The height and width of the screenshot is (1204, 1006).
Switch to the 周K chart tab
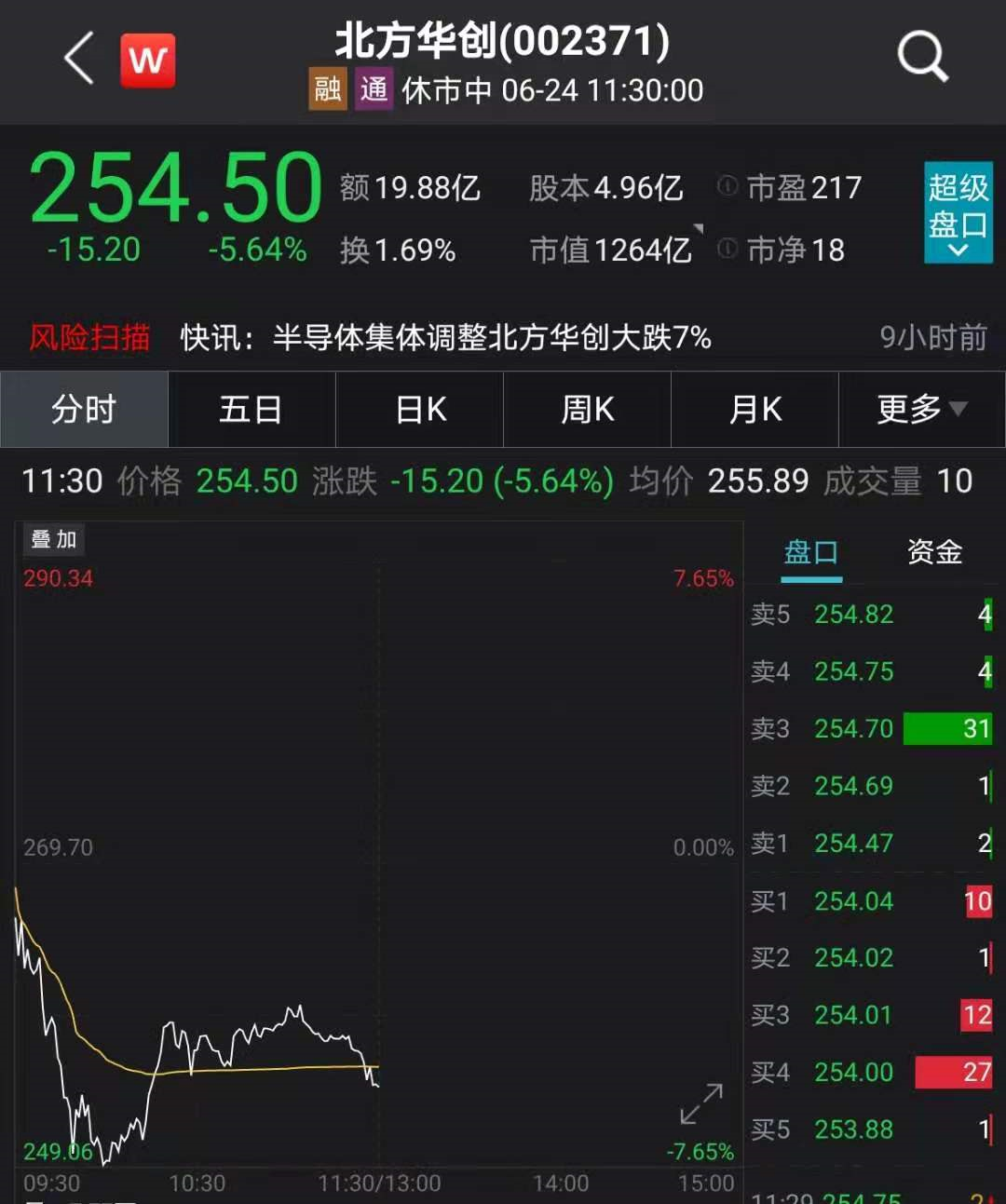coord(587,410)
